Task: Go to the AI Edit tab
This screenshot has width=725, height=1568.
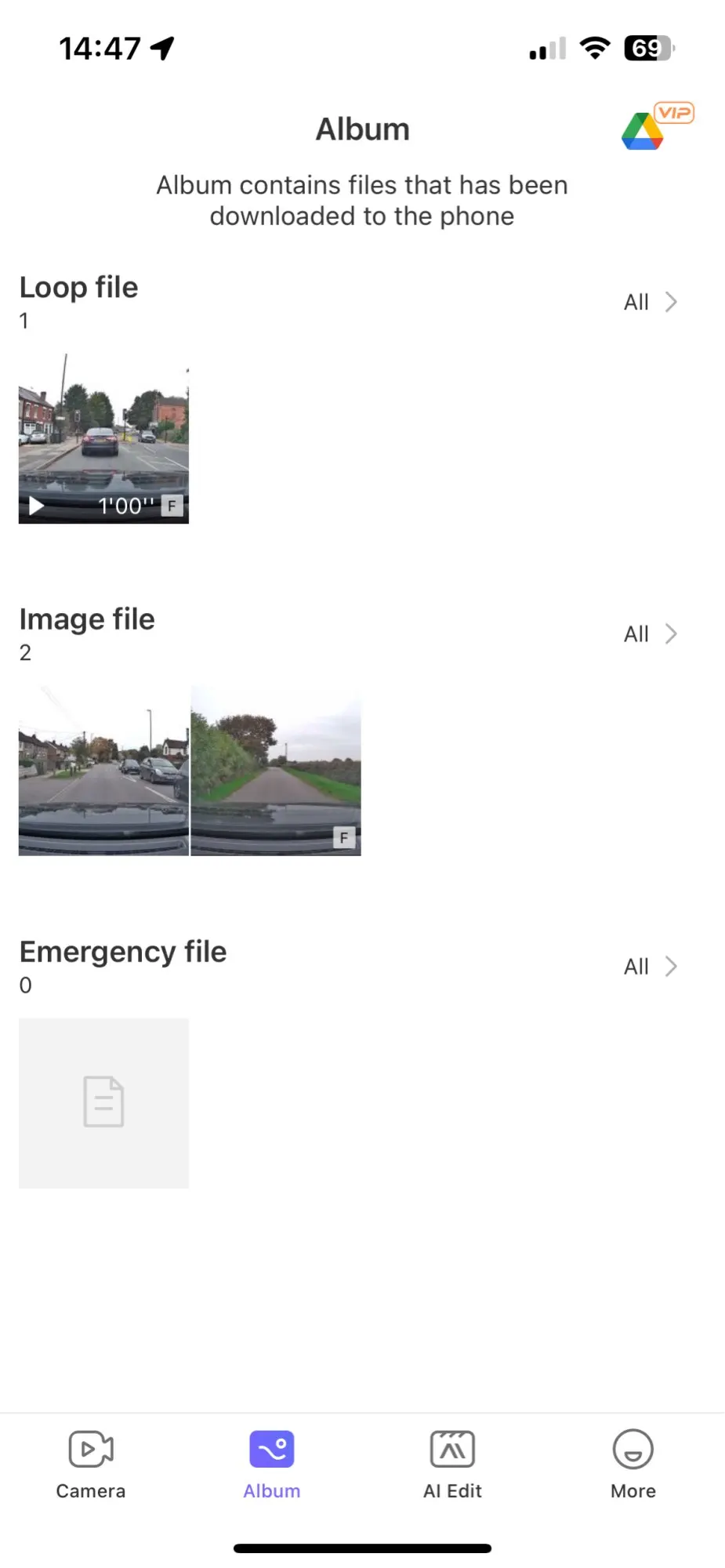Action: click(x=453, y=1465)
